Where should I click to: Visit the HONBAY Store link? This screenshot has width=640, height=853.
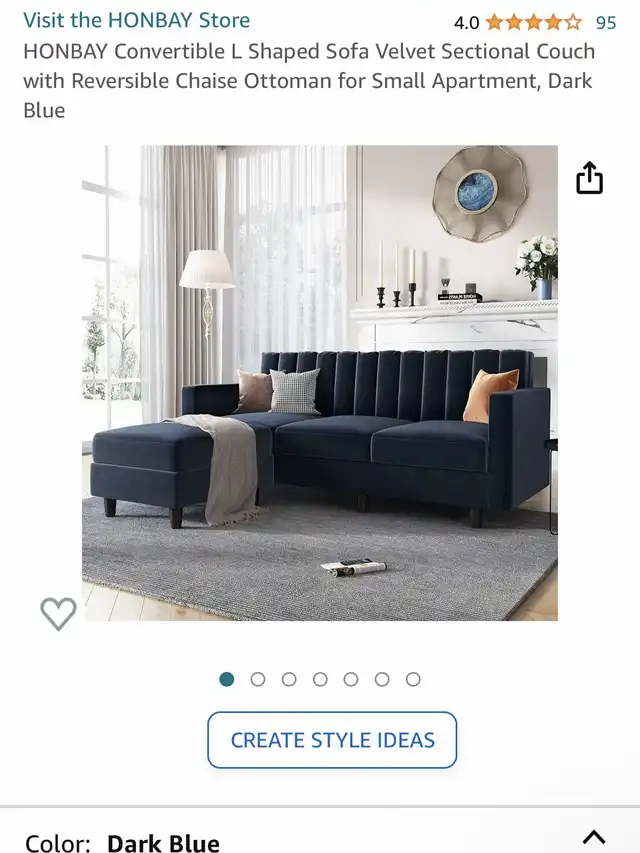(x=136, y=20)
